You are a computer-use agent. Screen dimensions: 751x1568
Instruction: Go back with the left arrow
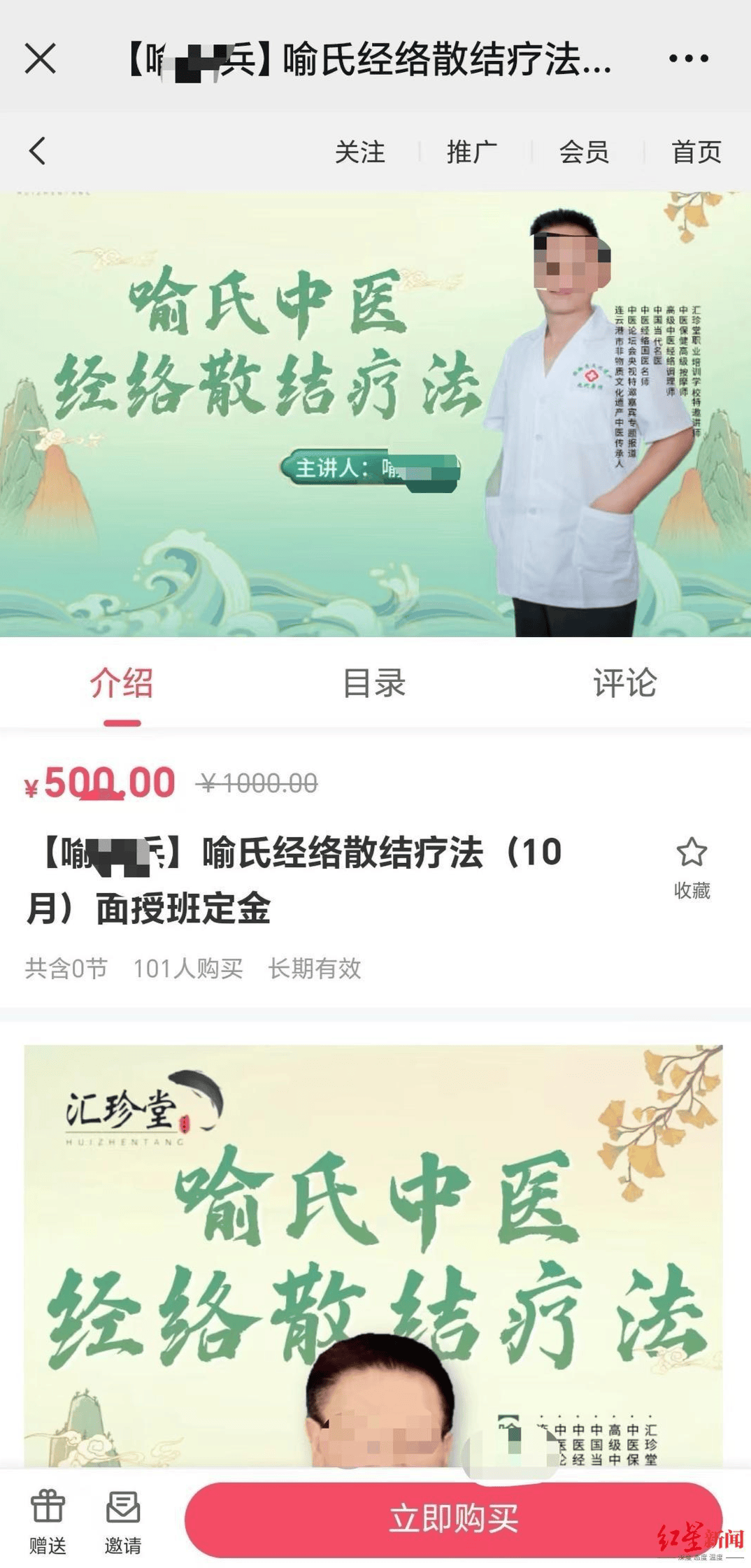pyautogui.click(x=38, y=151)
